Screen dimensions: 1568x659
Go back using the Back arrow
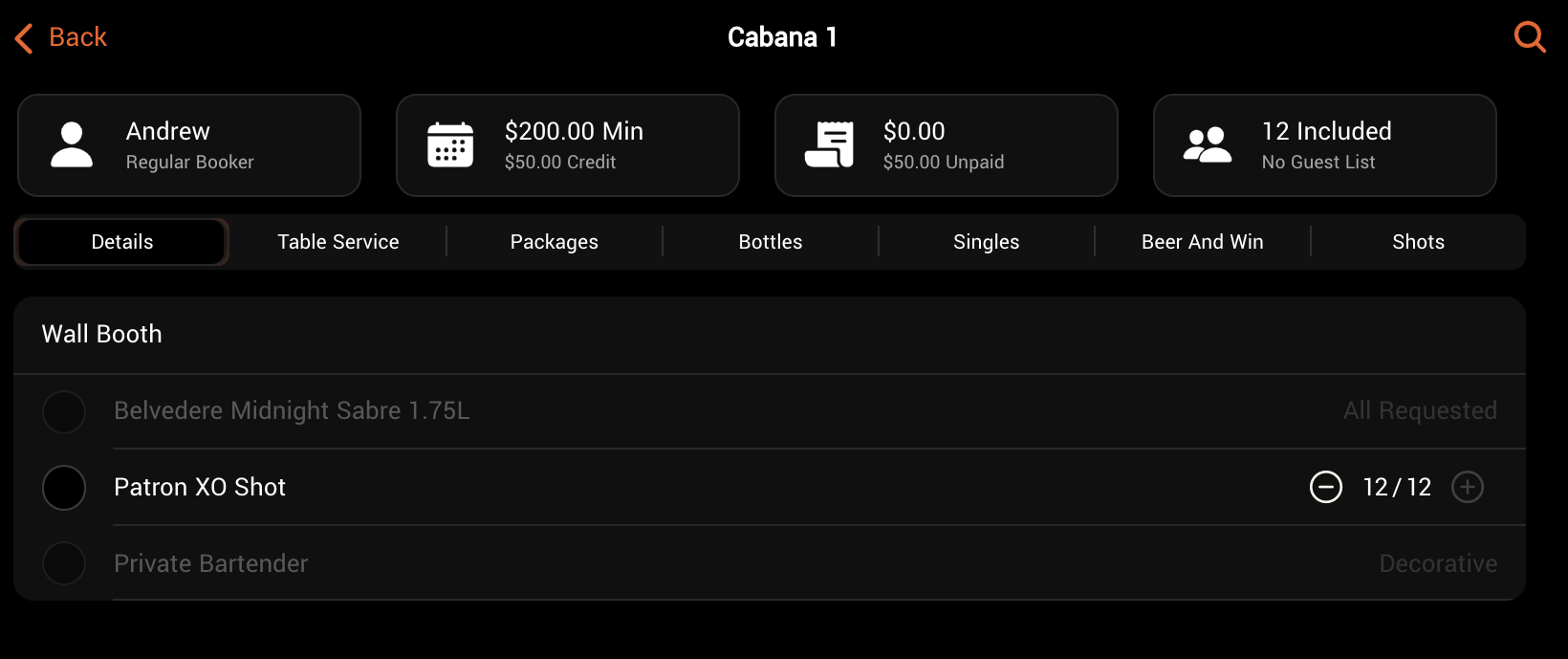[x=61, y=37]
